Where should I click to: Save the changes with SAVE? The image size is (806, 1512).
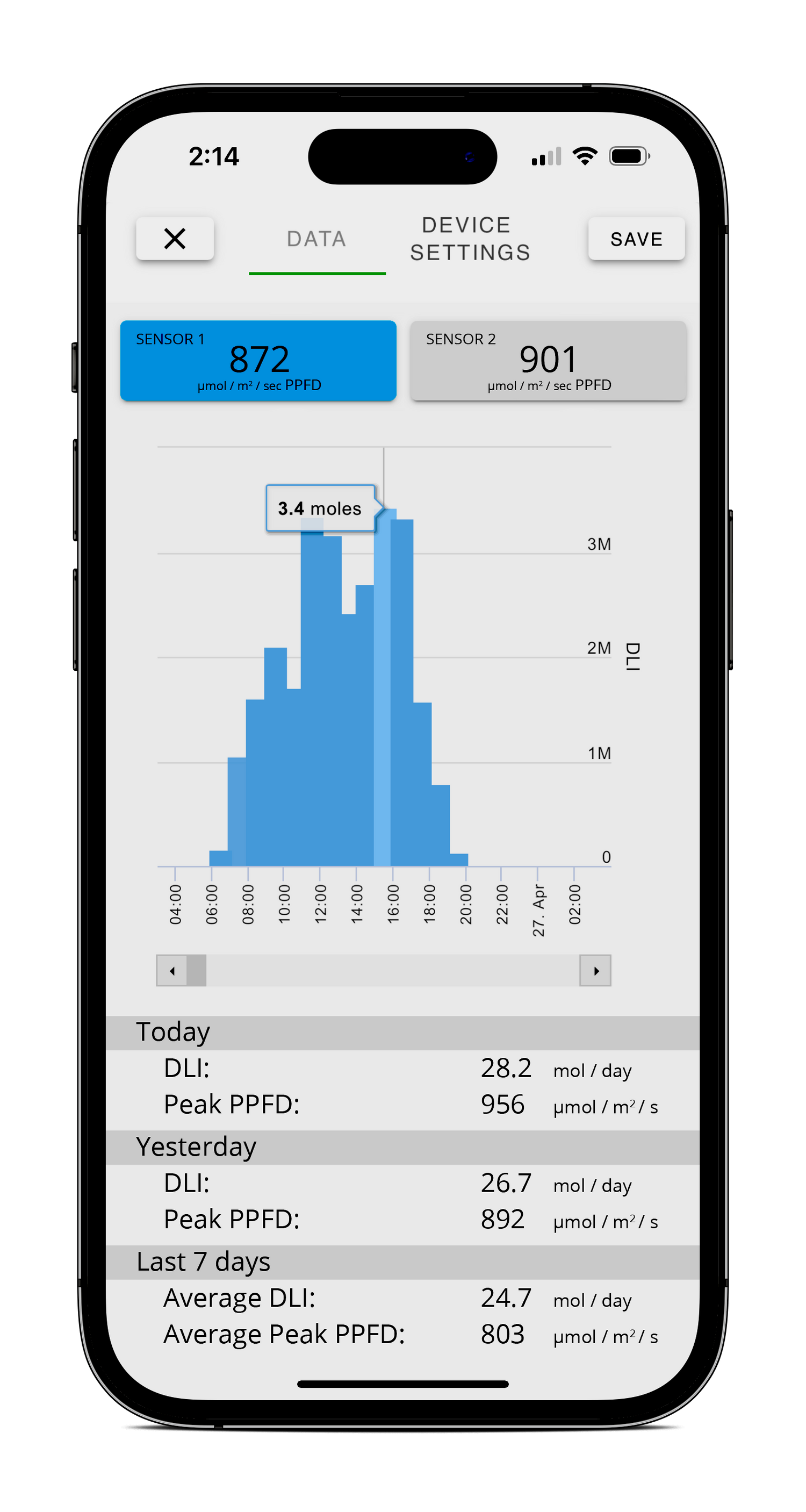[636, 238]
